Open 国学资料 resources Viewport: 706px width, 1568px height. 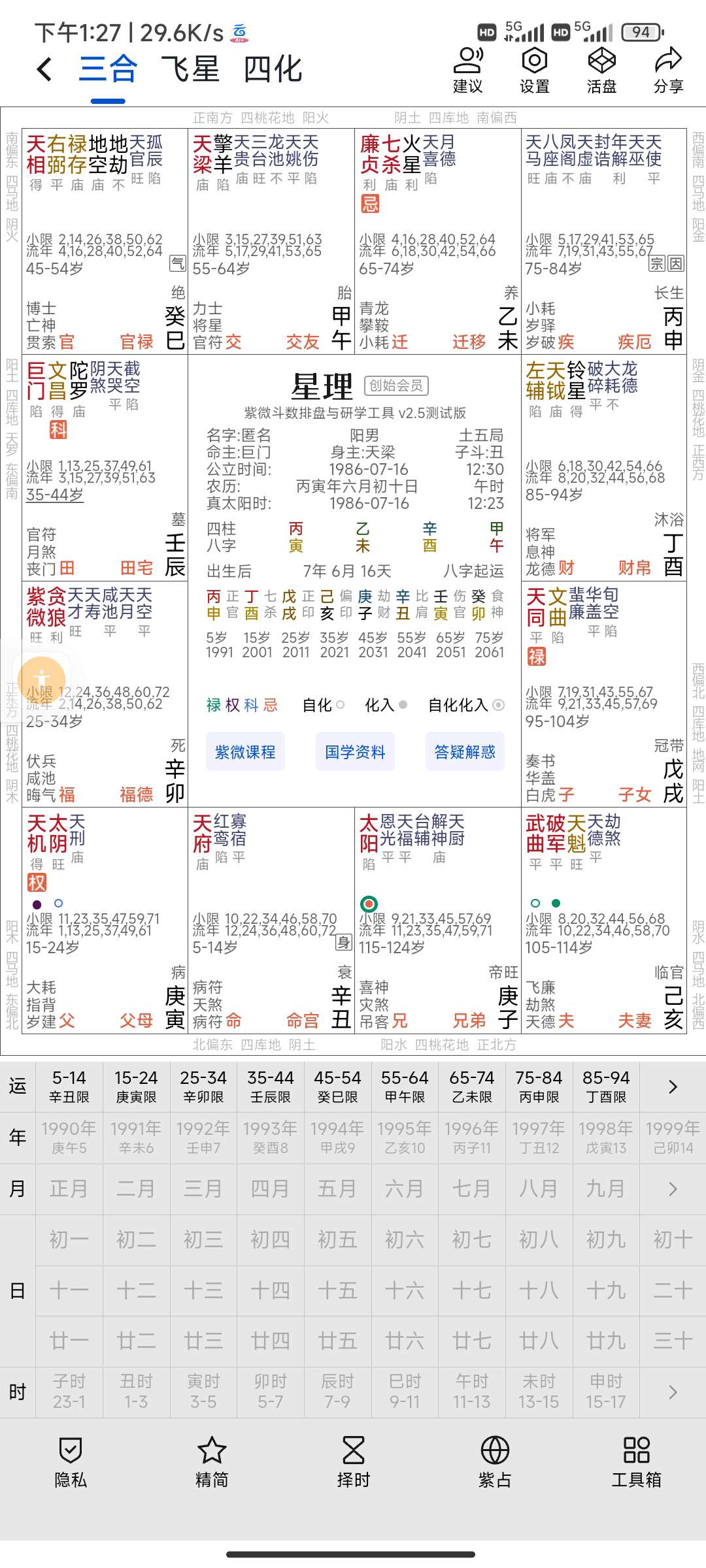[x=355, y=752]
